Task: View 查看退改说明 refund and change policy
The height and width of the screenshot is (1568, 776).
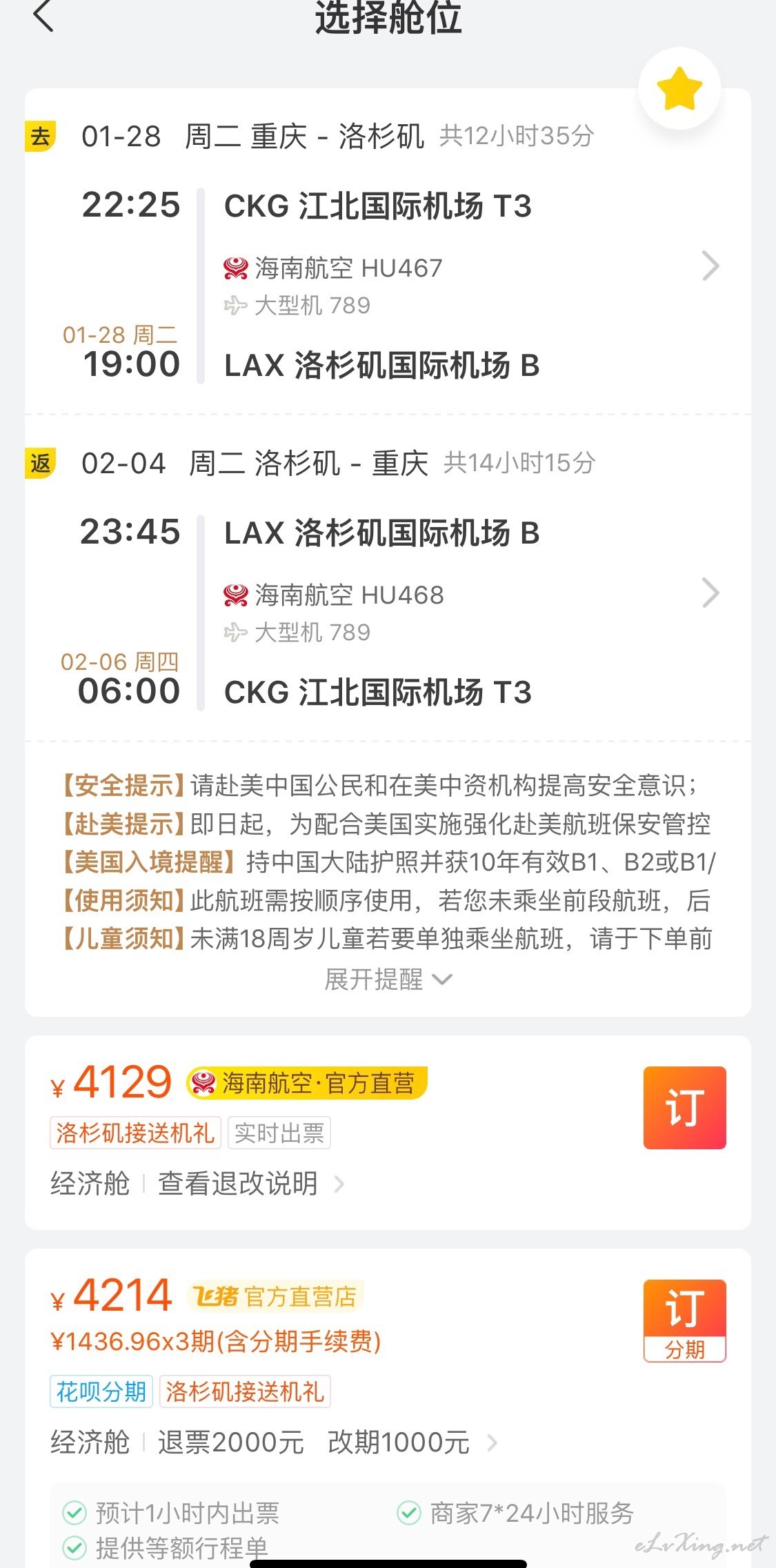Action: [251, 1184]
